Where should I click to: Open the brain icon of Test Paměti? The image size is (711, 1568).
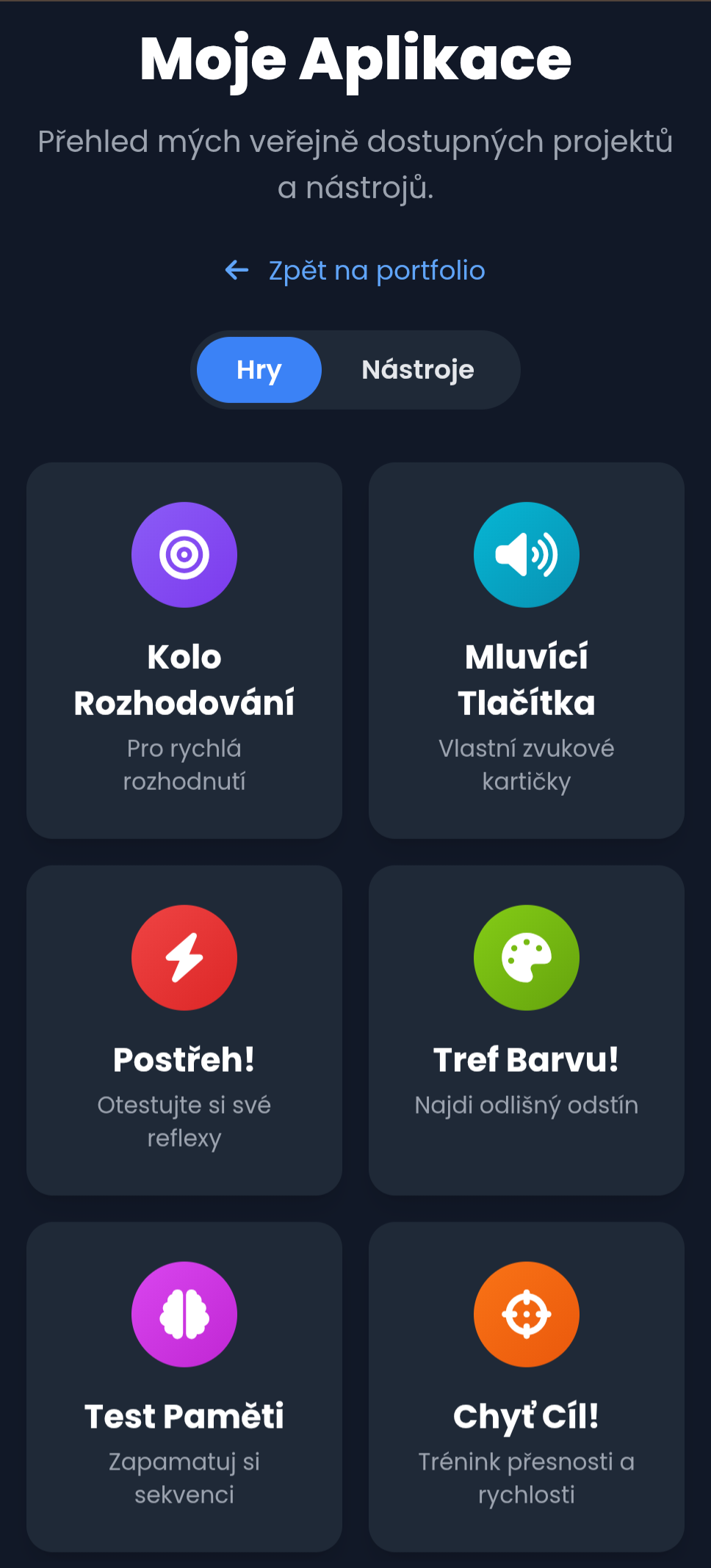184,1314
